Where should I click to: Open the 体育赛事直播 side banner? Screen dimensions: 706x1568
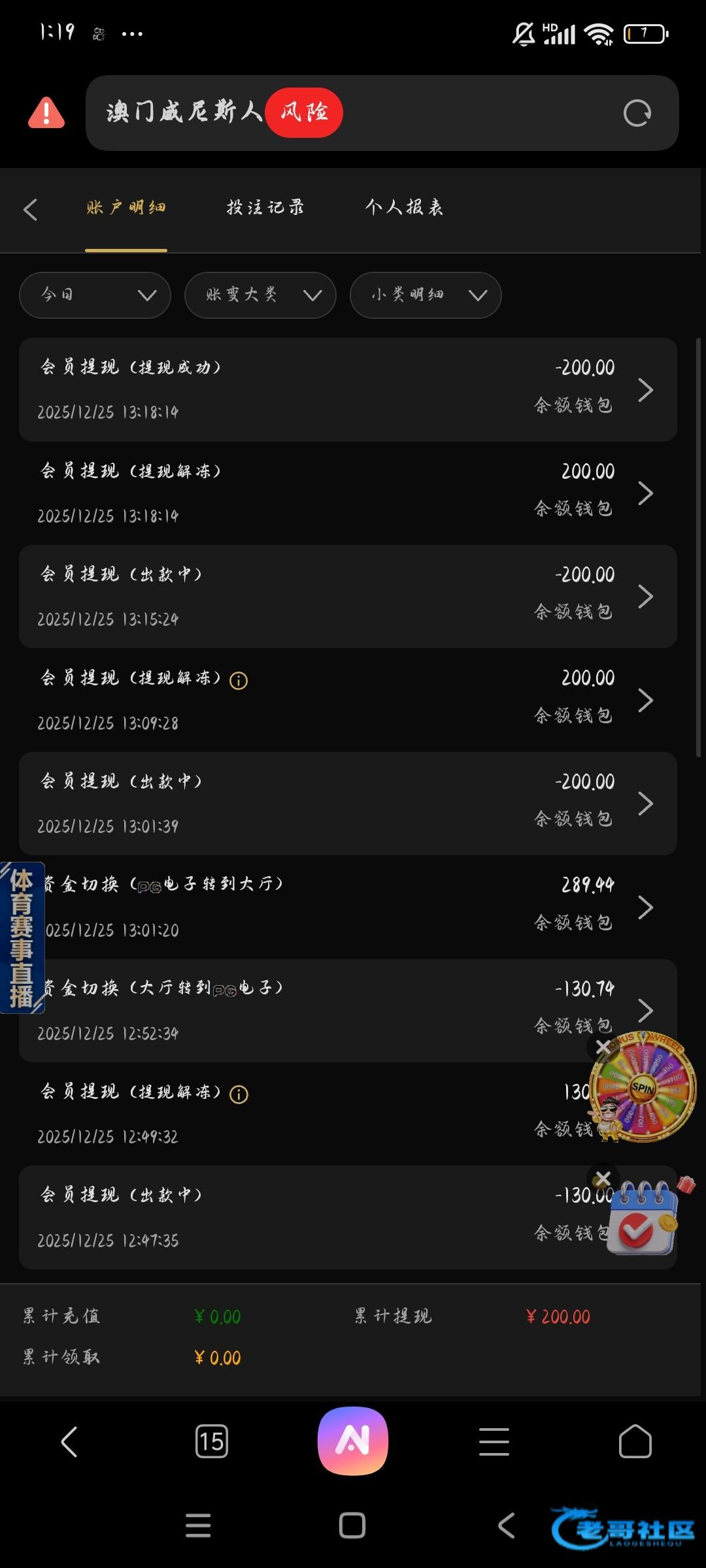tap(22, 938)
